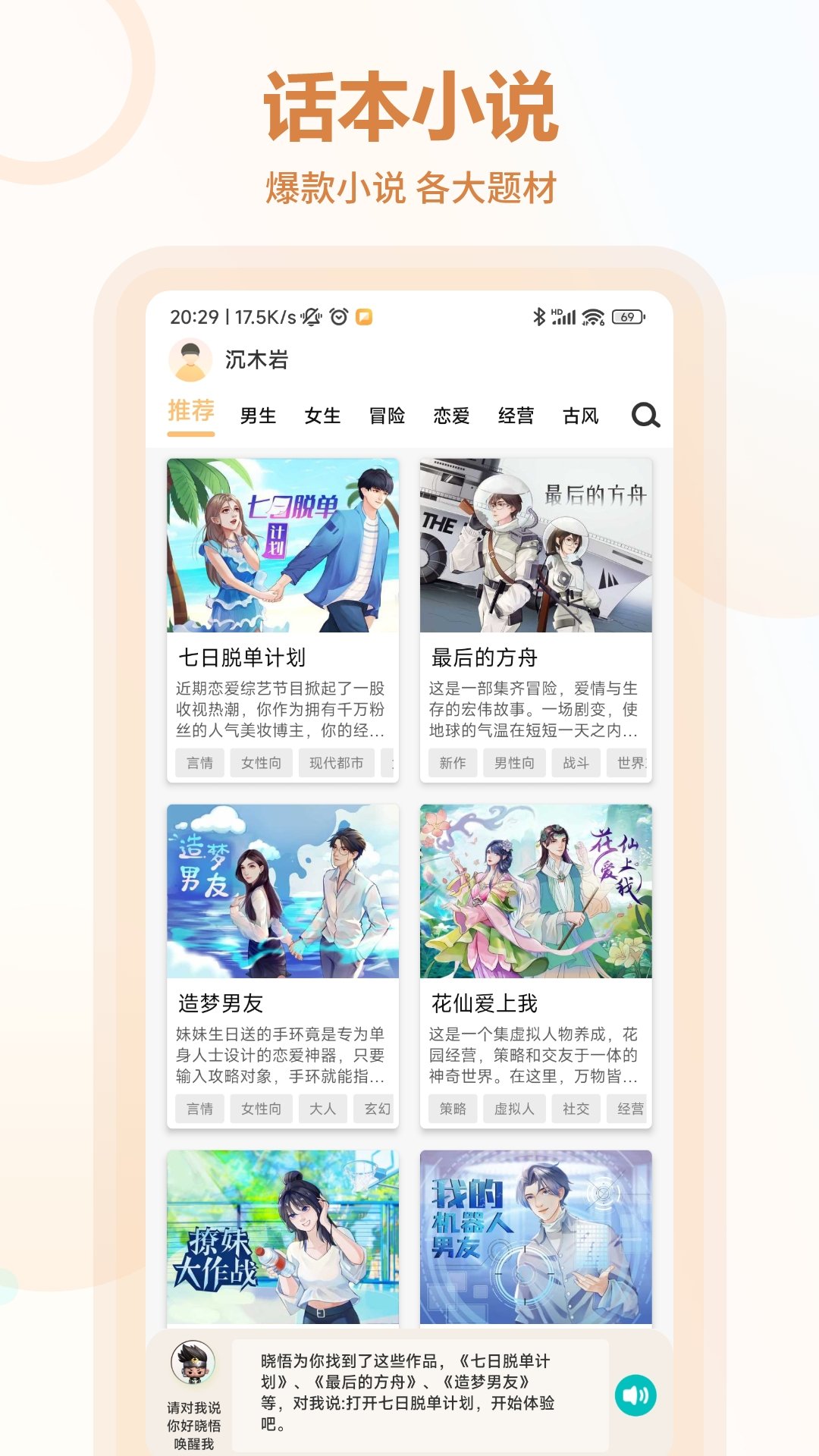Click the 言情 tag chip
The image size is (819, 1456).
tap(199, 763)
